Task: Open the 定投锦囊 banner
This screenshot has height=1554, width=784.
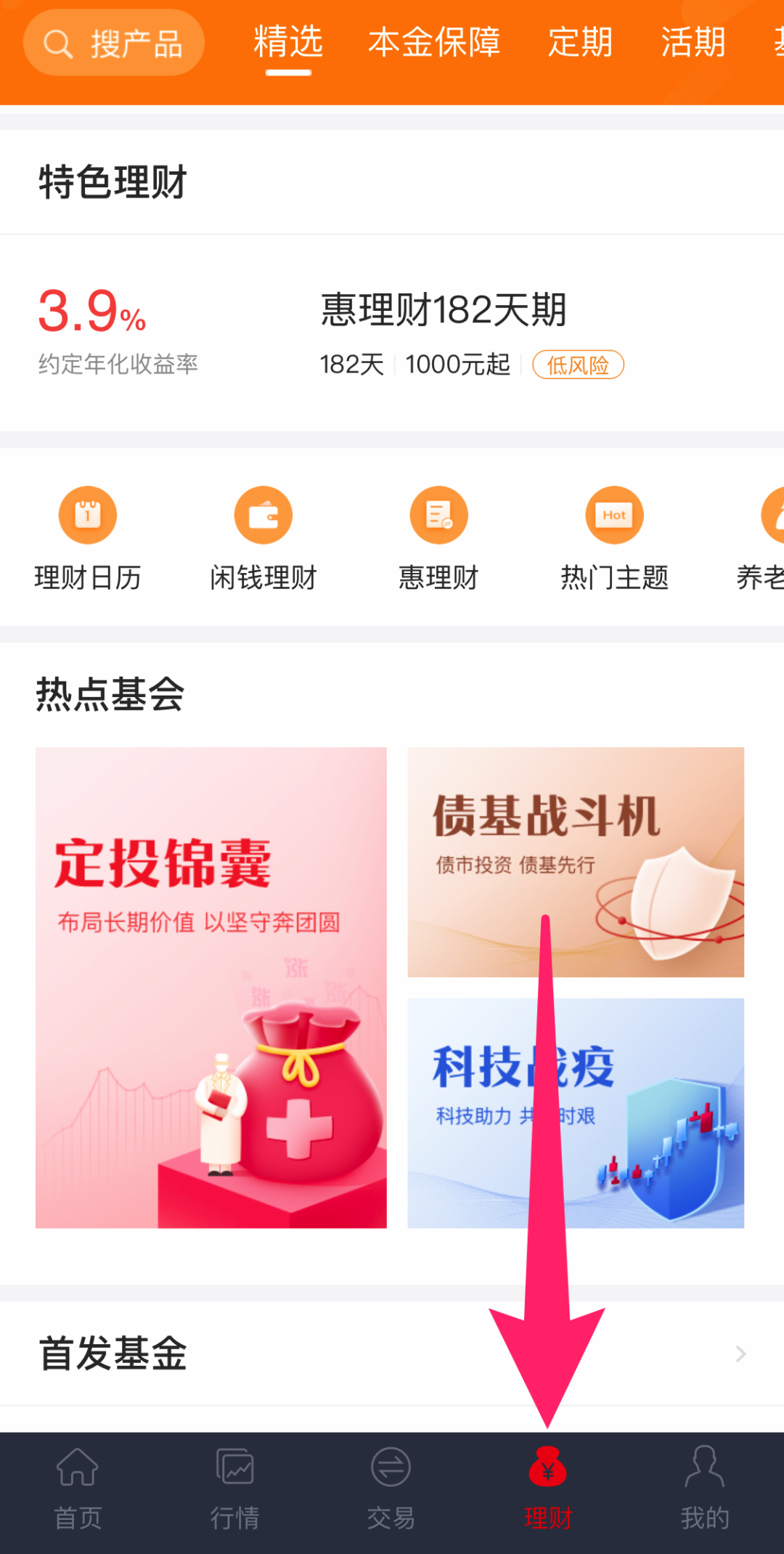Action: coord(211,988)
